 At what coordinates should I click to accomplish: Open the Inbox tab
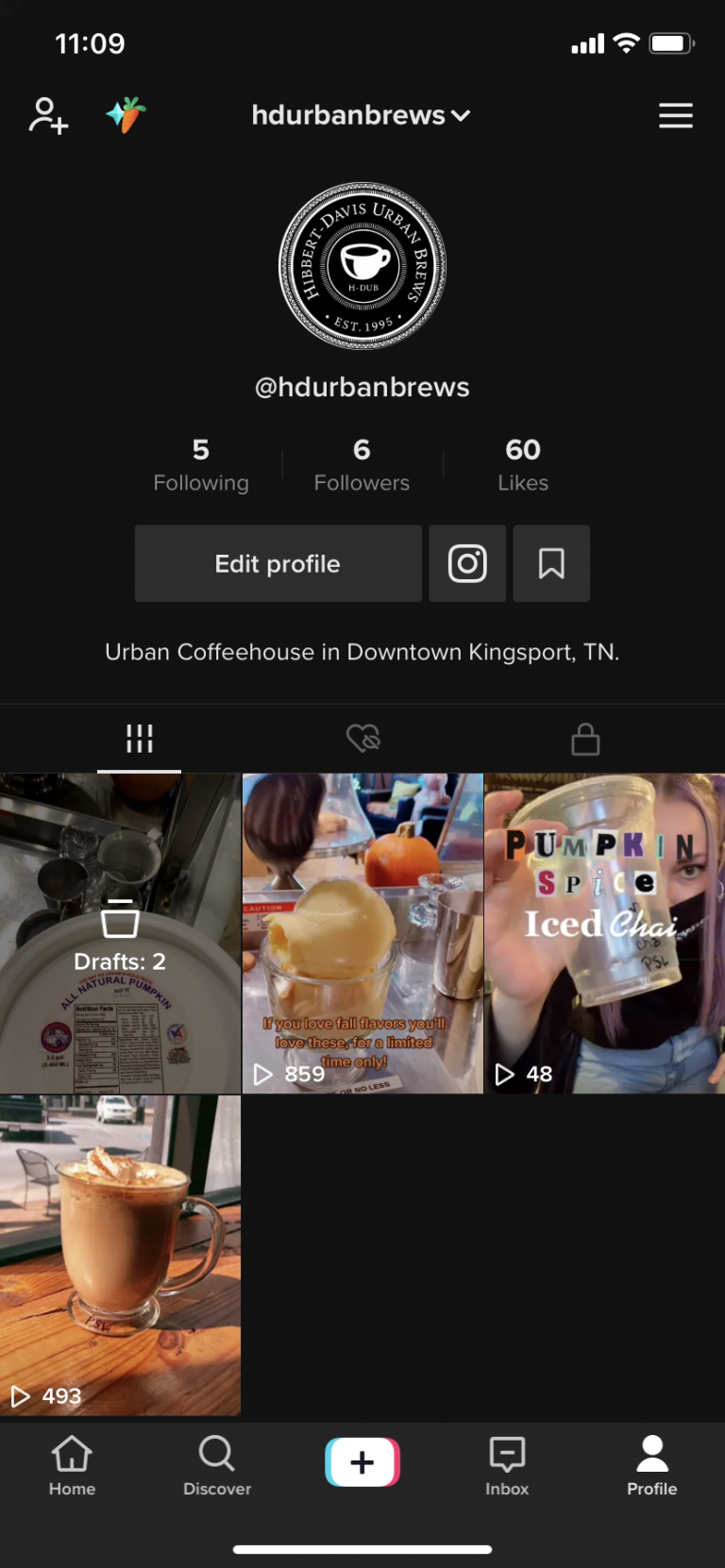click(x=507, y=1465)
